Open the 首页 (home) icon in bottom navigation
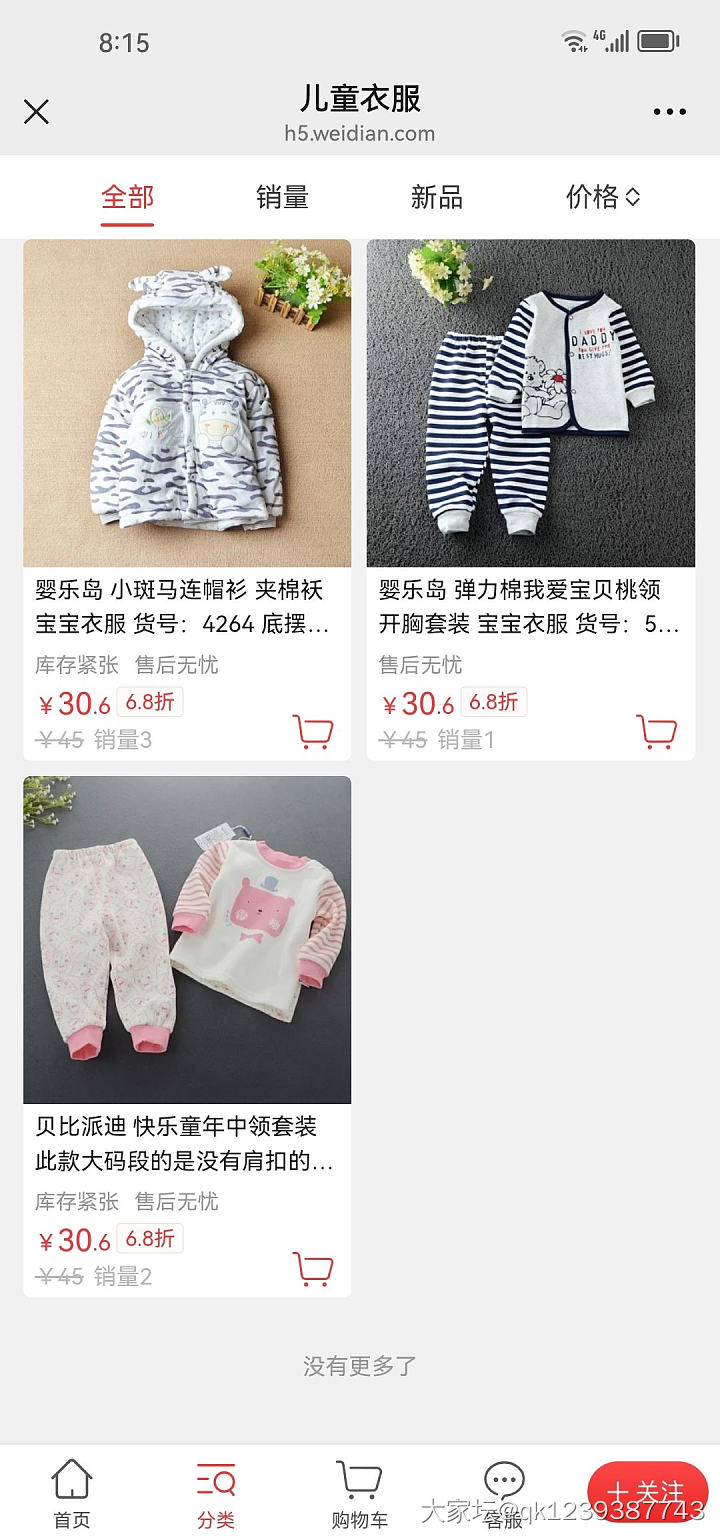 click(x=68, y=1492)
